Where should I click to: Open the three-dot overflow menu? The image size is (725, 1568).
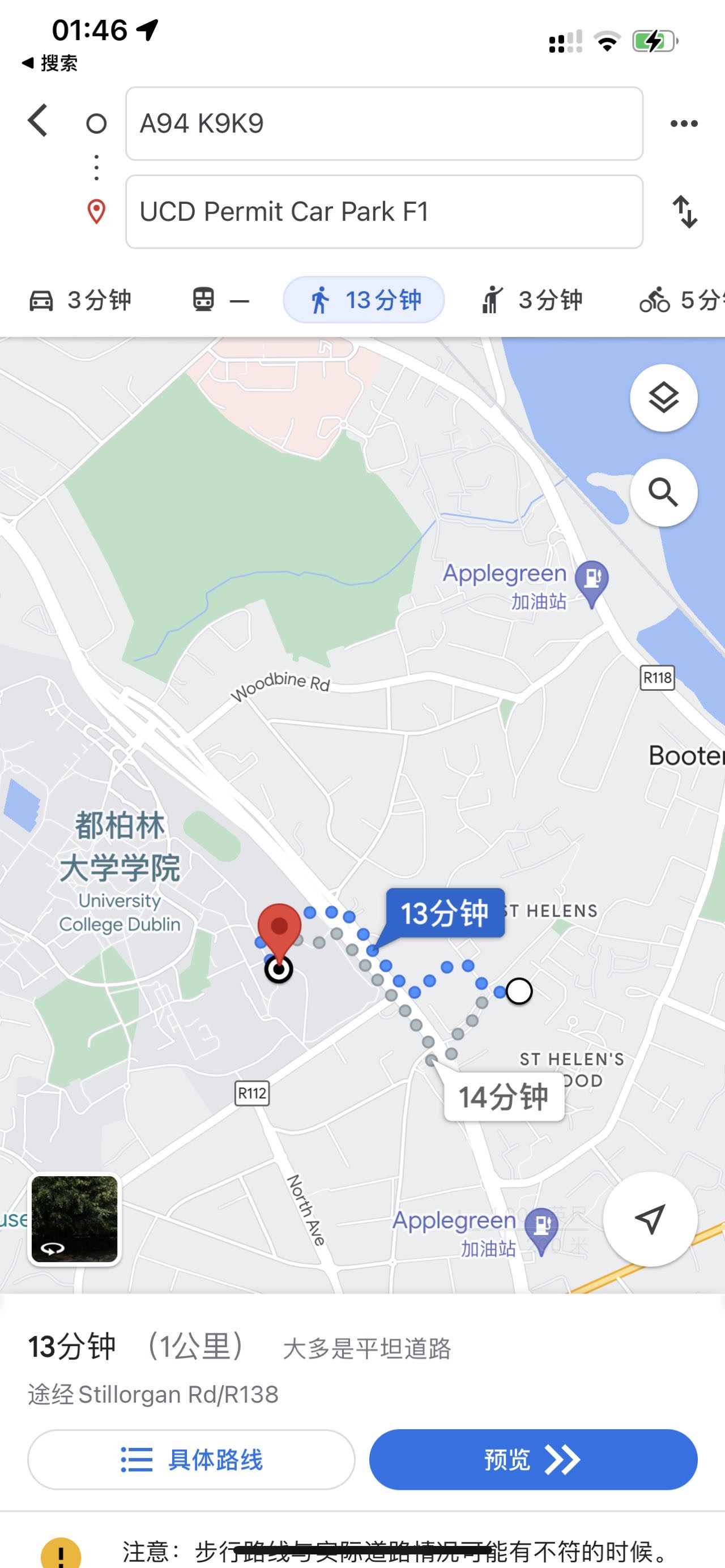pyautogui.click(x=684, y=123)
